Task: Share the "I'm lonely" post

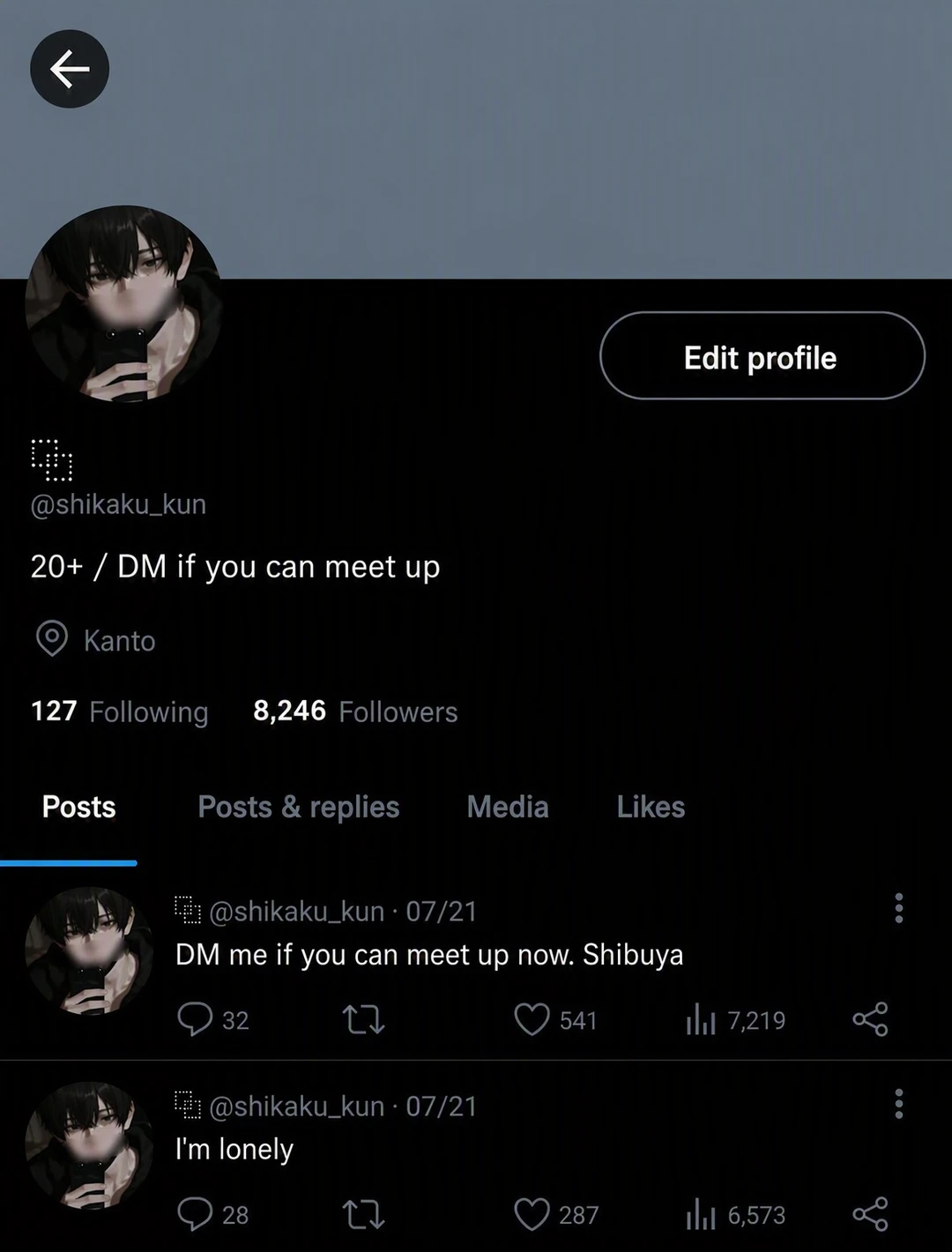Action: pos(870,1214)
